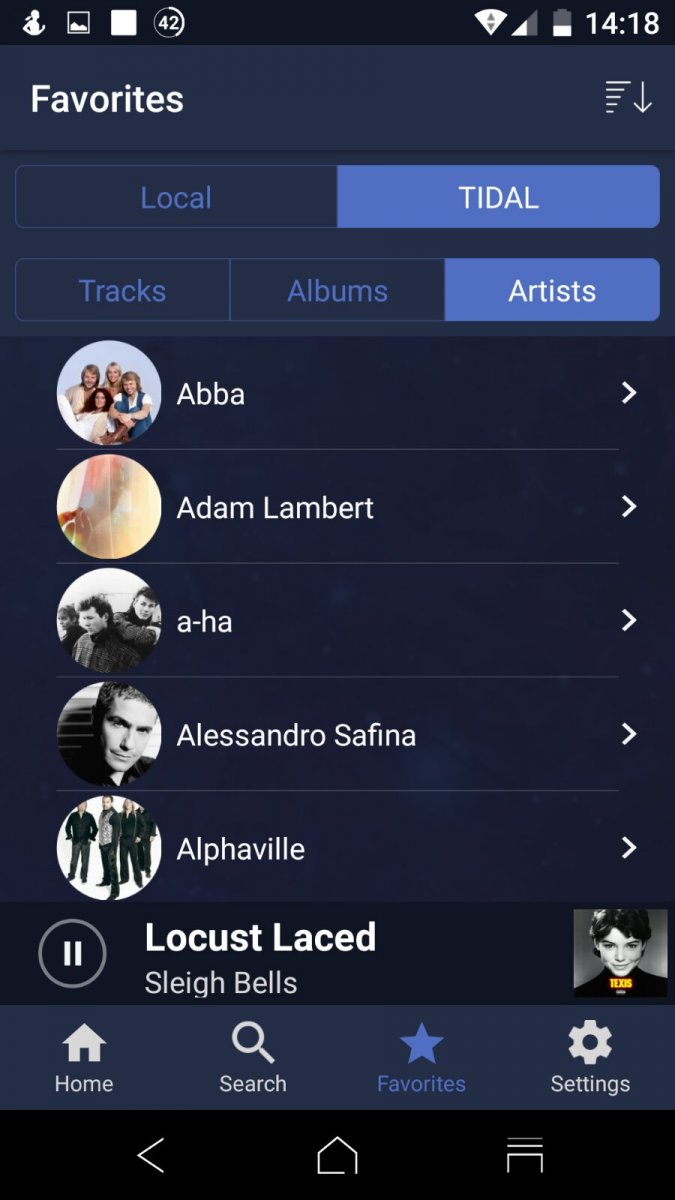Open the sort options icon
This screenshot has width=675, height=1200.
click(x=628, y=98)
